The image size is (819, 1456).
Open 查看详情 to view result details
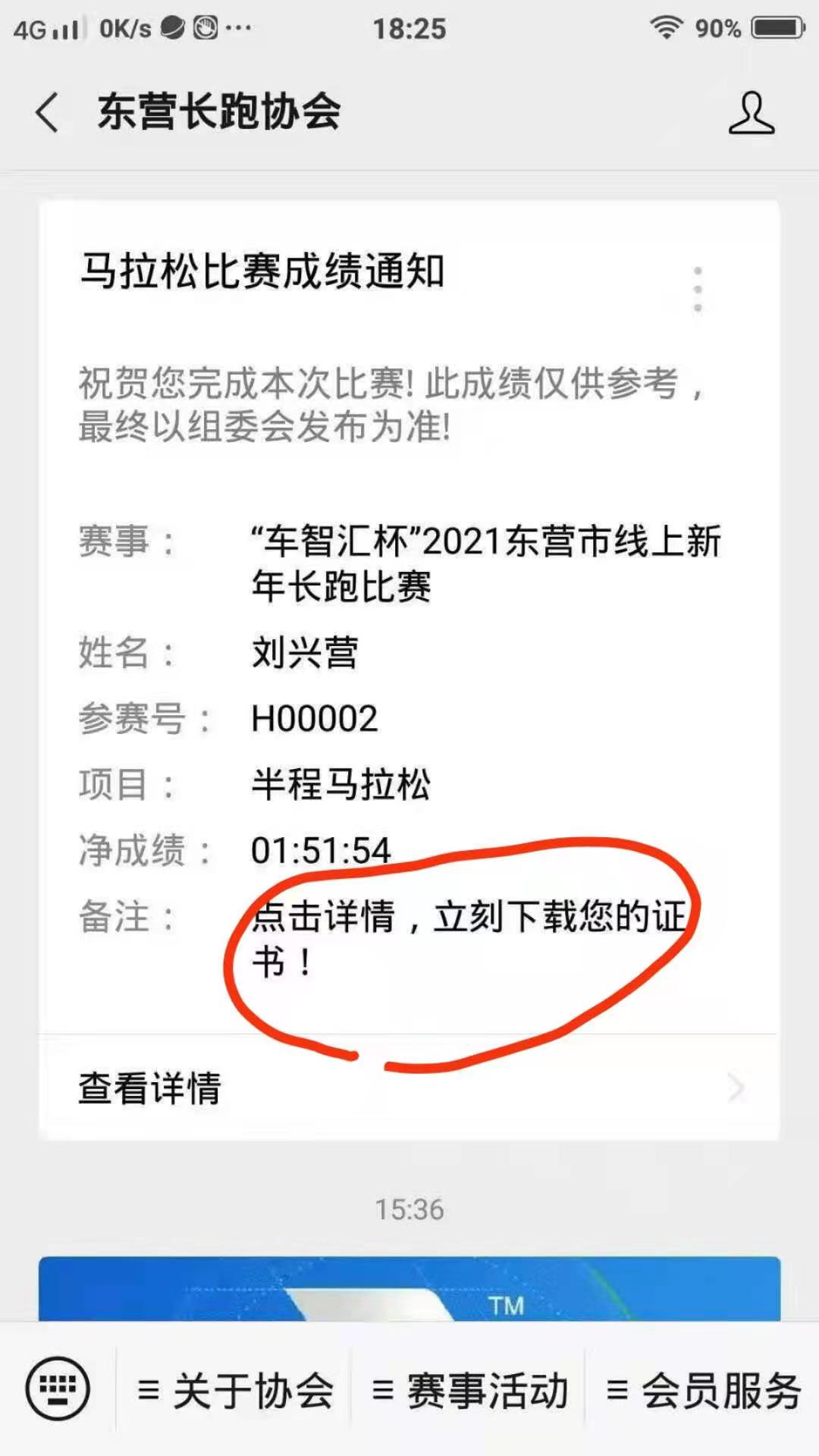point(409,1087)
